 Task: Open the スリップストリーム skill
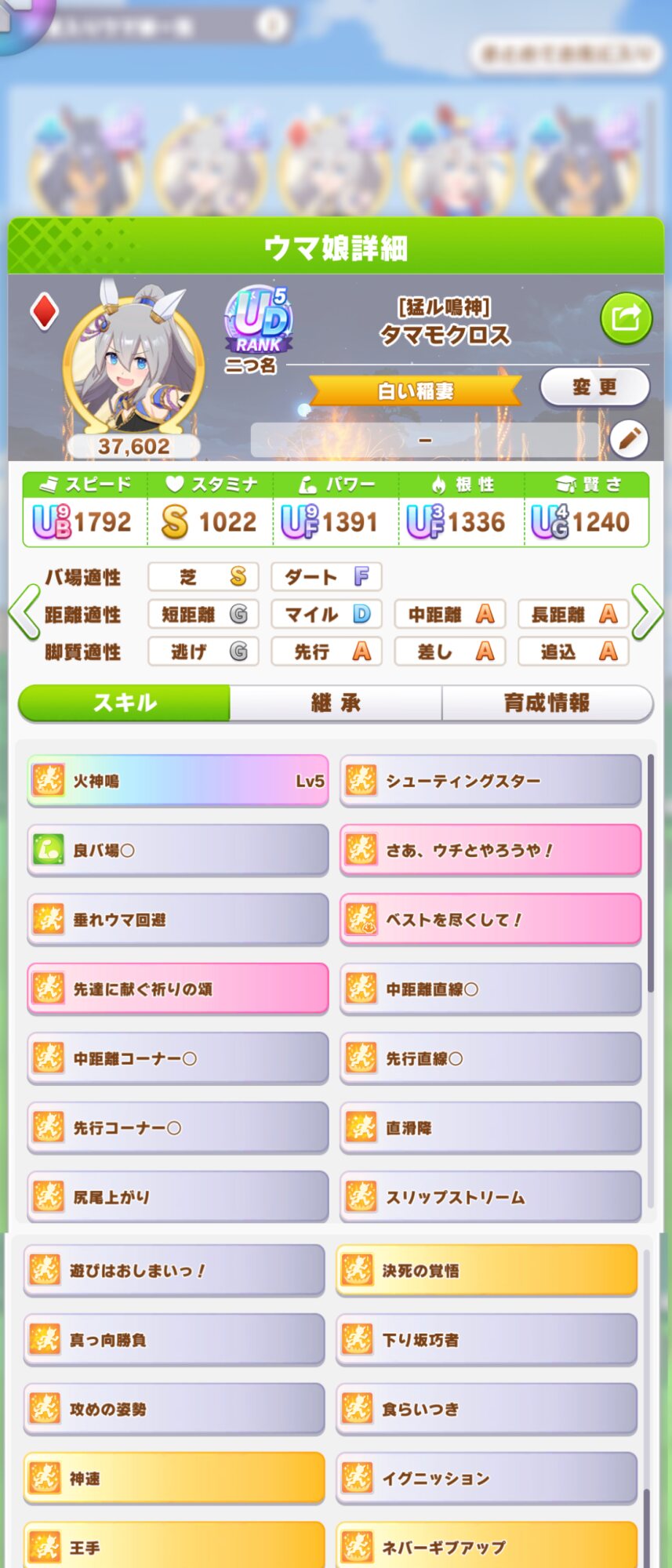coord(490,1197)
